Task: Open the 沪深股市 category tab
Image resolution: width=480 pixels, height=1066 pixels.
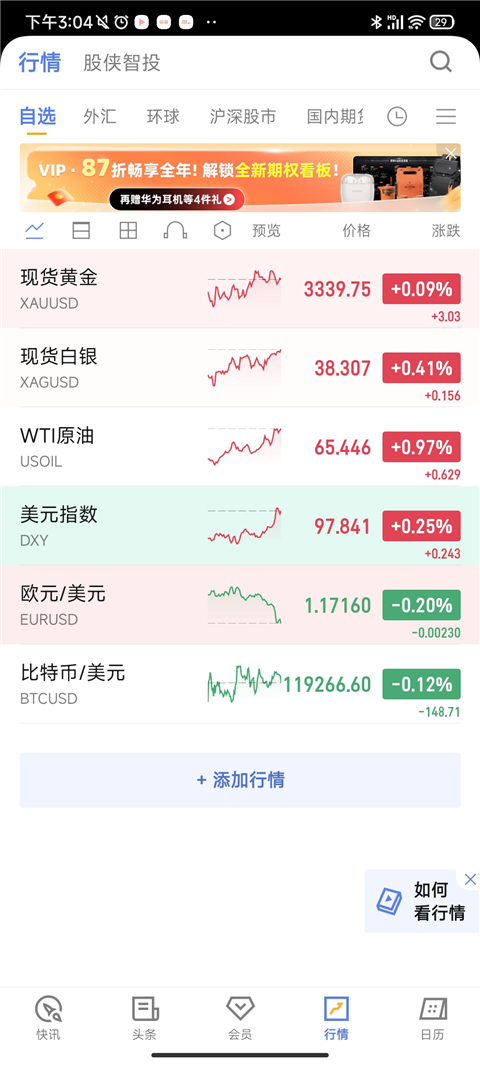Action: (243, 116)
